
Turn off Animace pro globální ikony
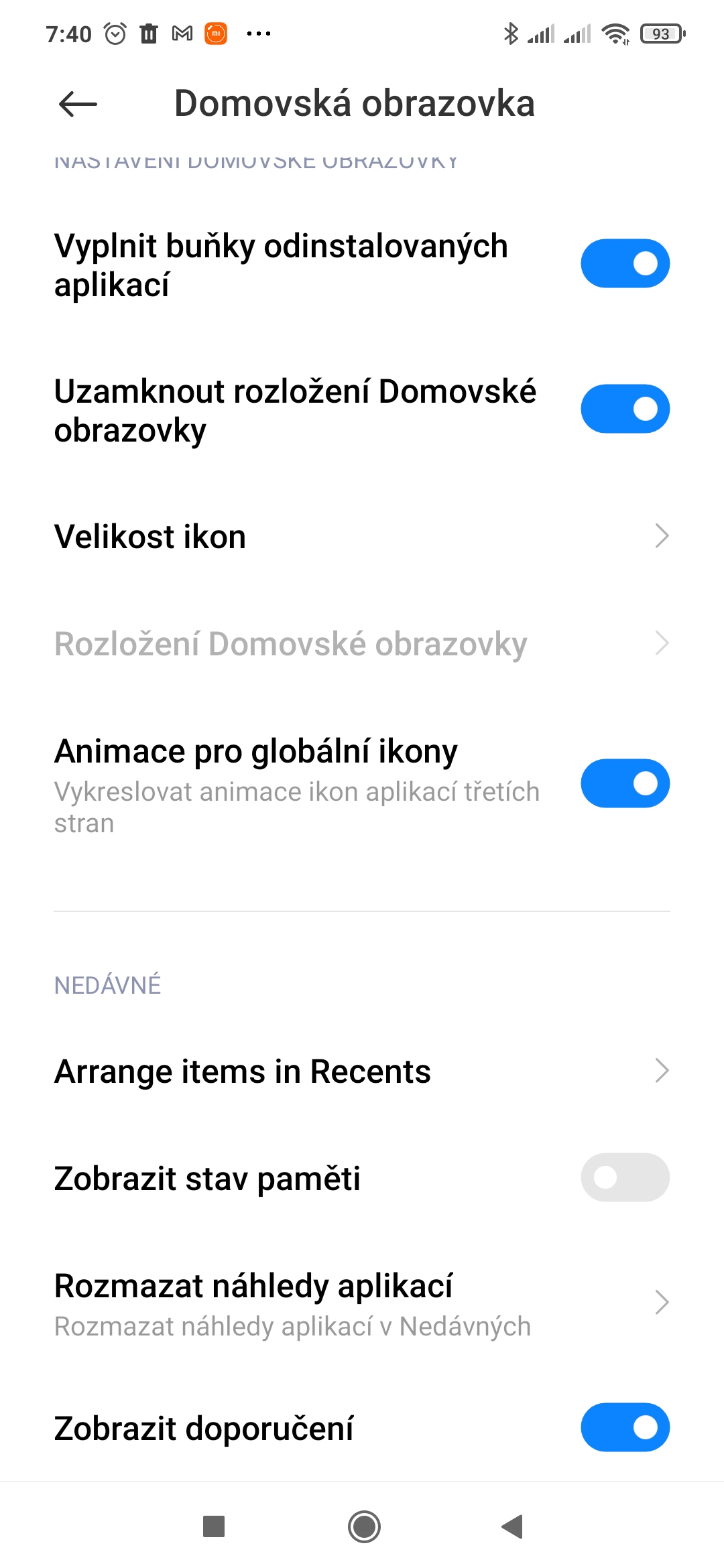pos(625,783)
